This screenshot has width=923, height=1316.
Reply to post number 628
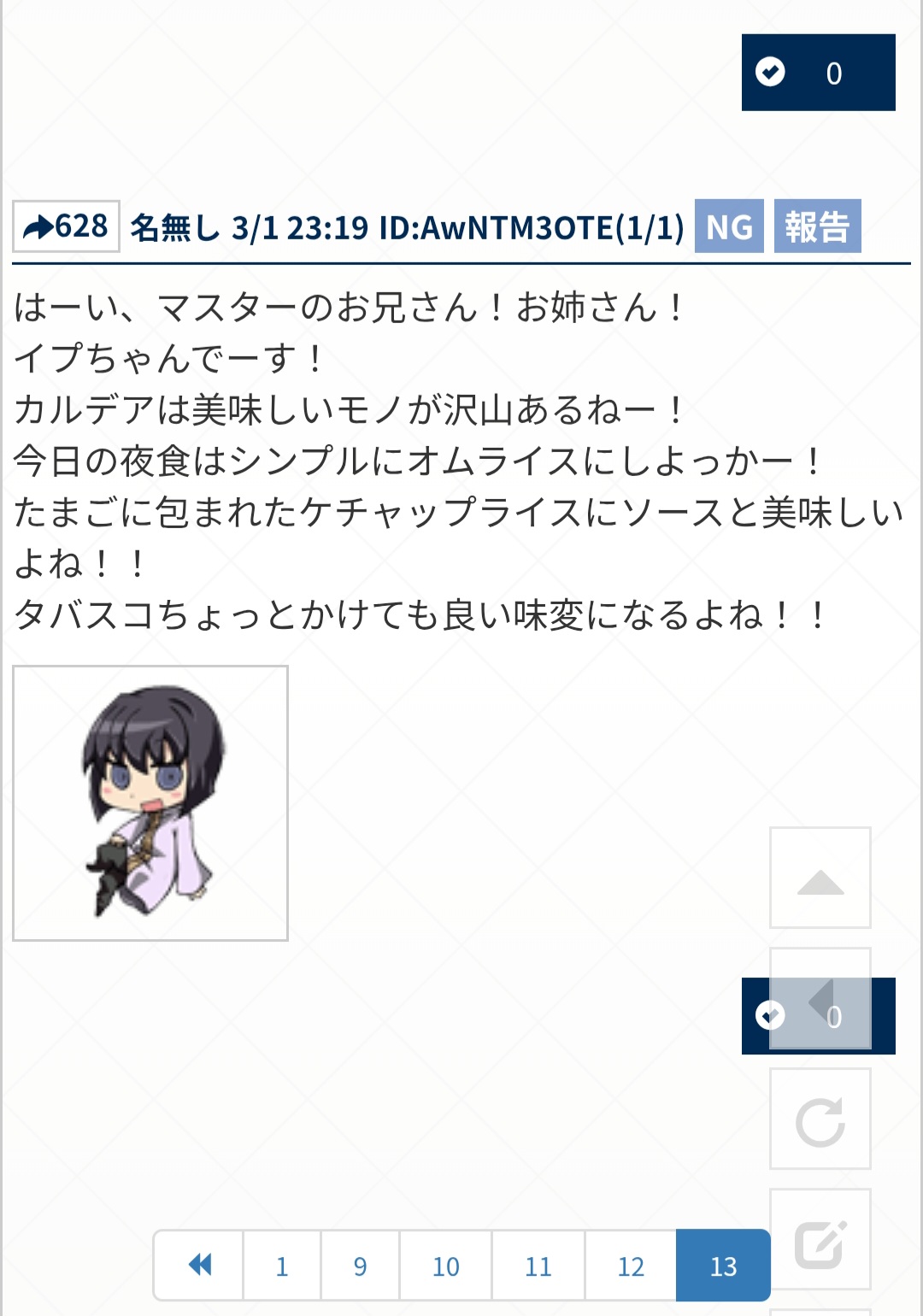click(66, 226)
